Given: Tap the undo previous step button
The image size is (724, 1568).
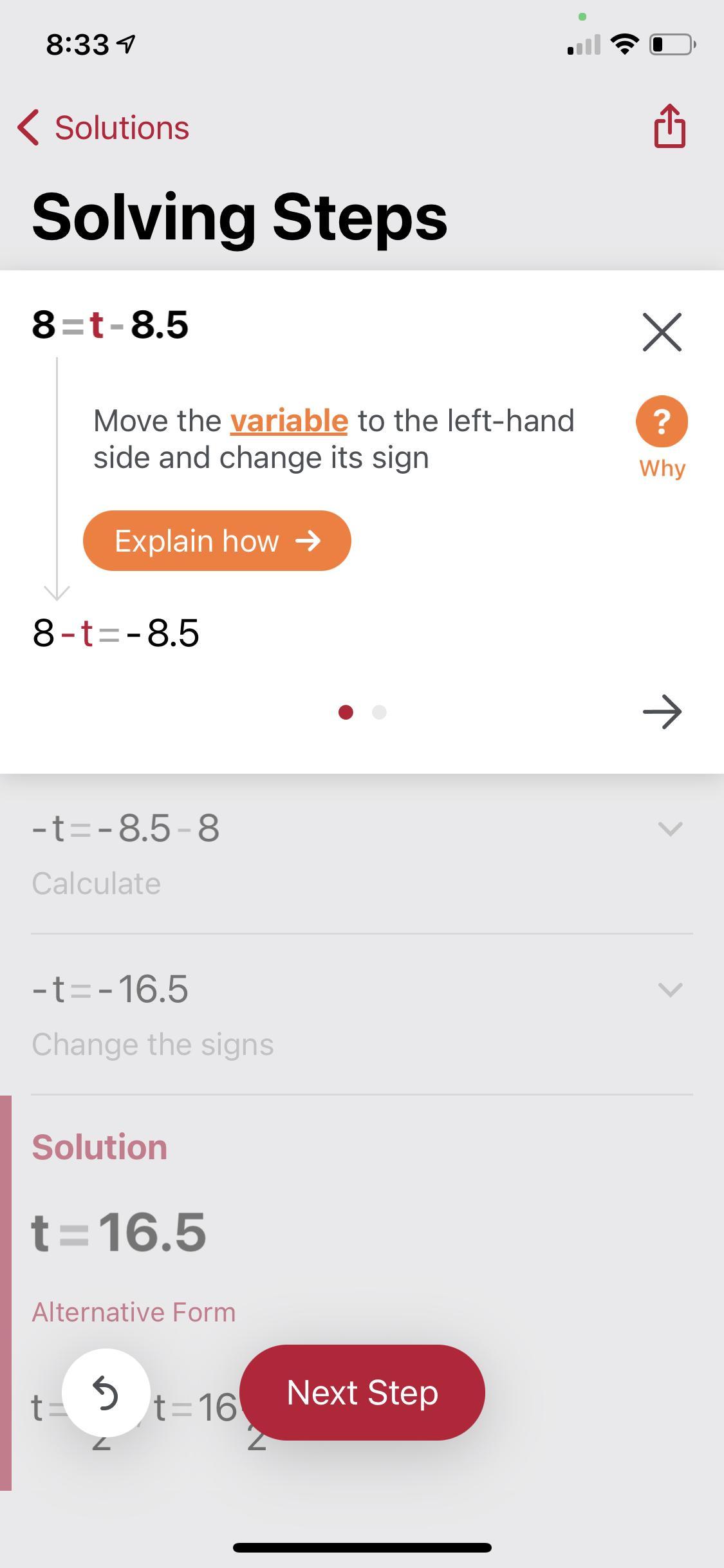Looking at the screenshot, I should [106, 1394].
